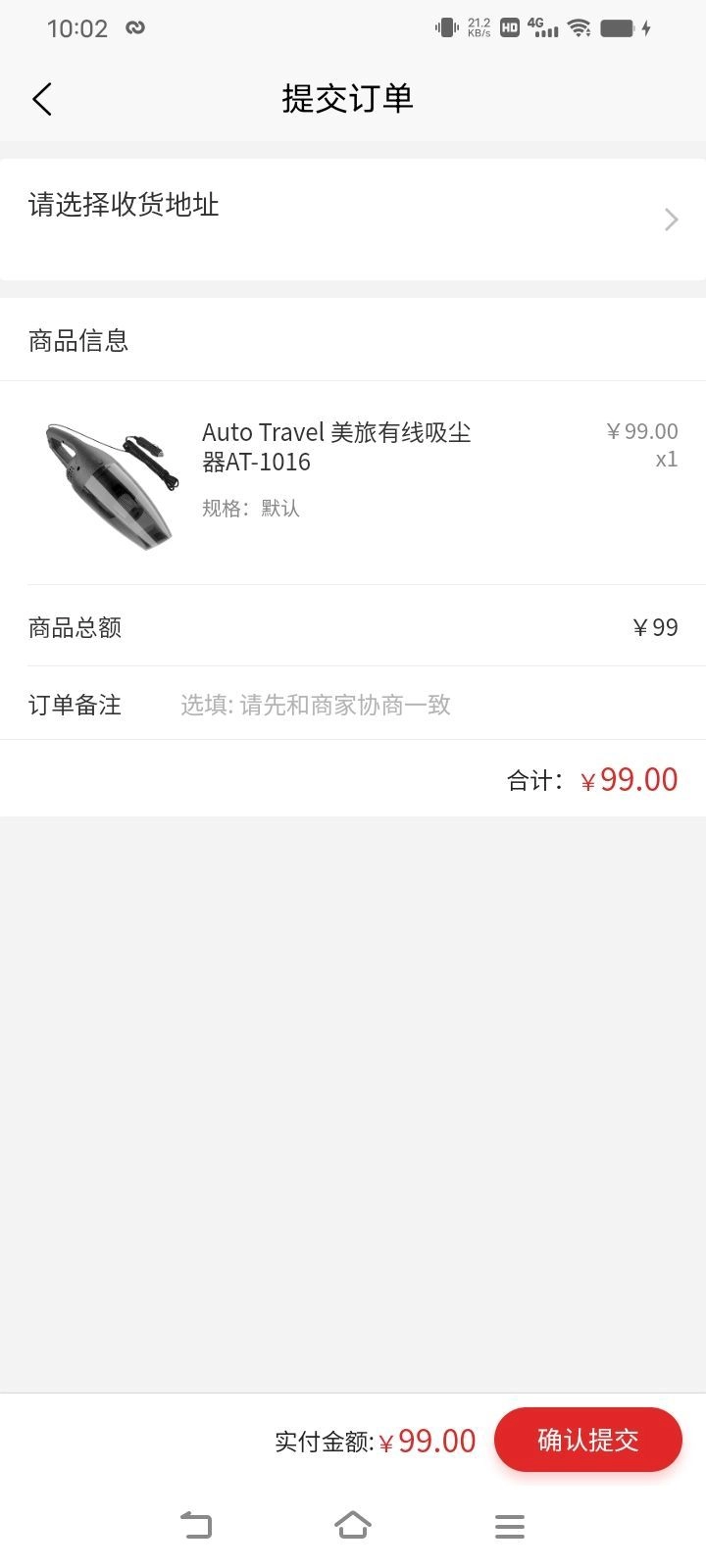Tap the return icon in the navigation bar
This screenshot has height=1568, width=706.
197,1525
